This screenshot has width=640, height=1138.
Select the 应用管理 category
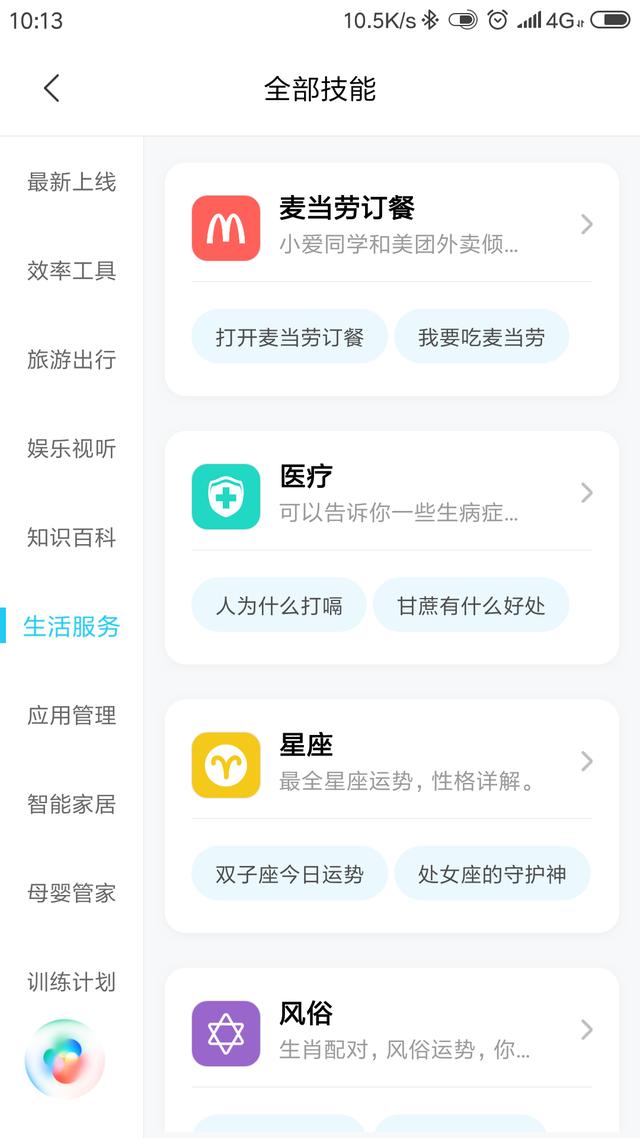point(71,716)
